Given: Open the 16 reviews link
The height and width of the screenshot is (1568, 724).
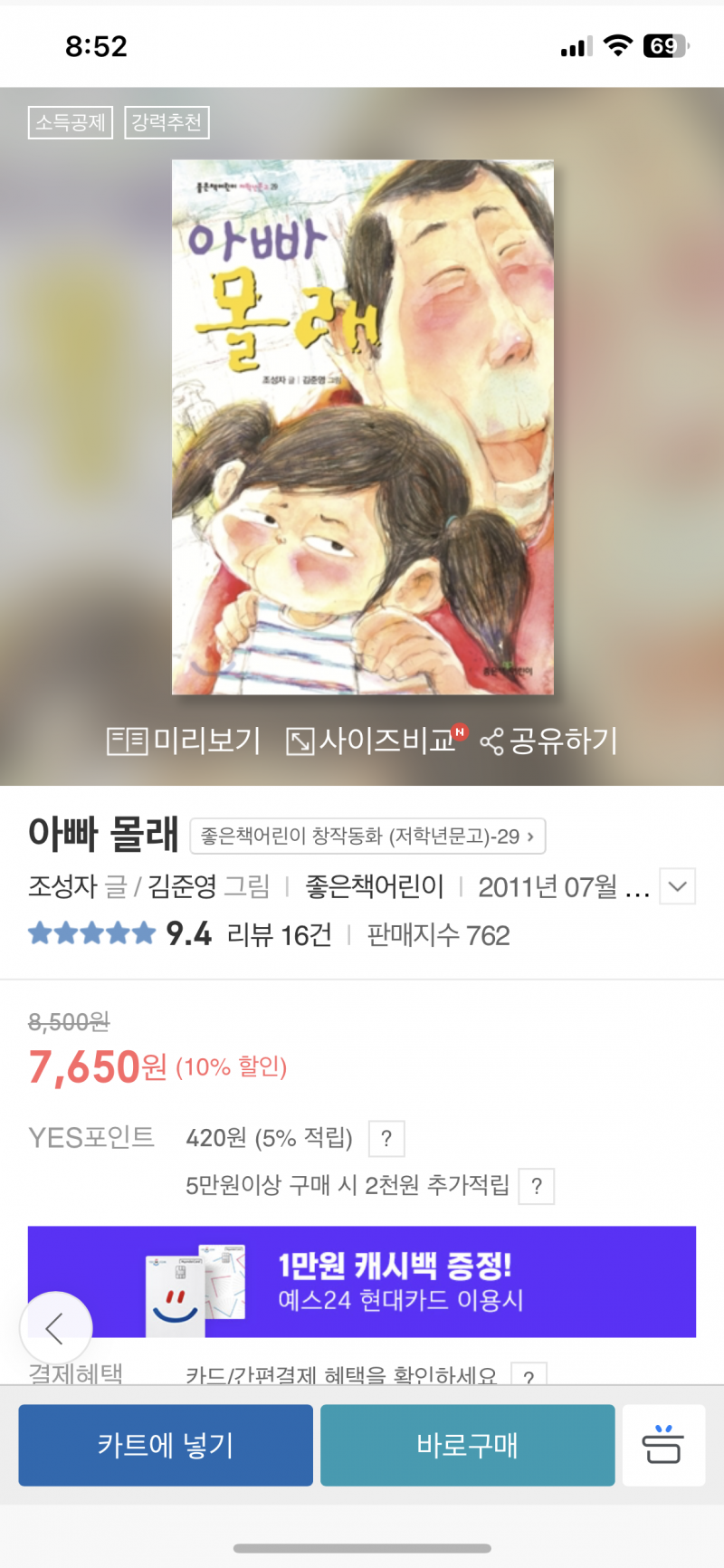Looking at the screenshot, I should pyautogui.click(x=279, y=934).
